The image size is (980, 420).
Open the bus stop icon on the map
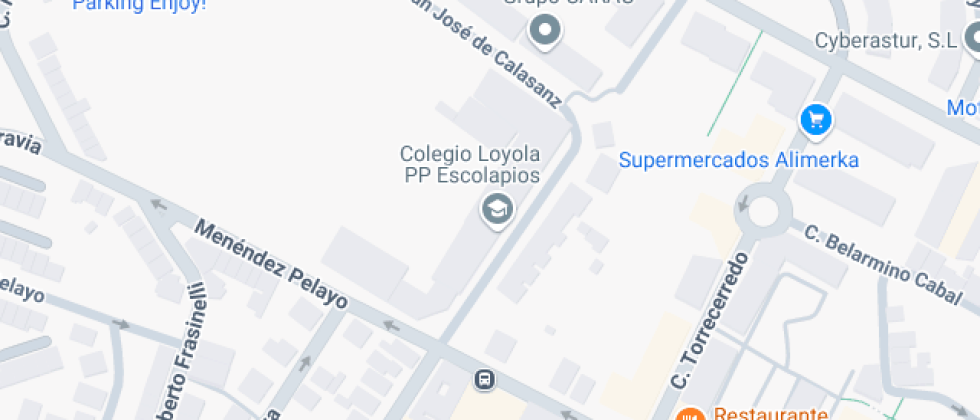tap(484, 378)
